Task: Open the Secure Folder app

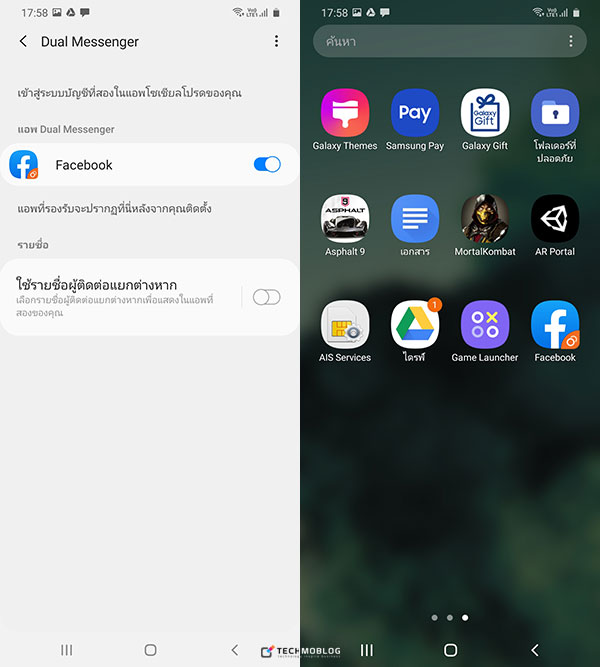Action: [555, 113]
